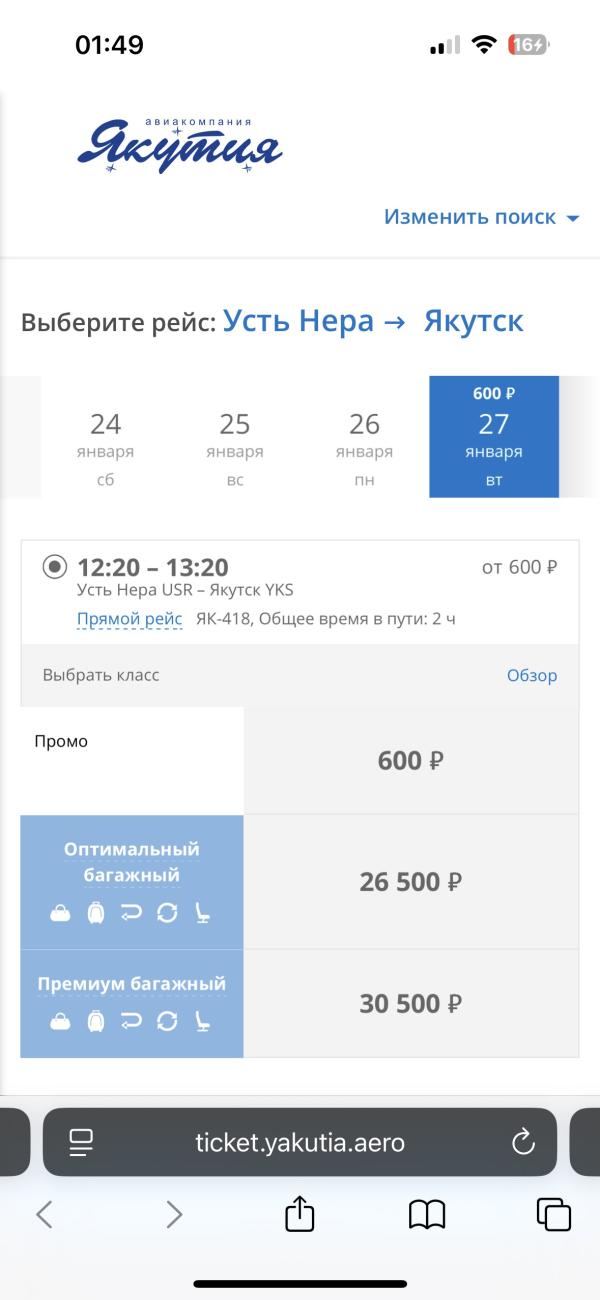The width and height of the screenshot is (600, 1300).
Task: Open the Оптимальный багажный fare details
Action: pyautogui.click(x=132, y=862)
